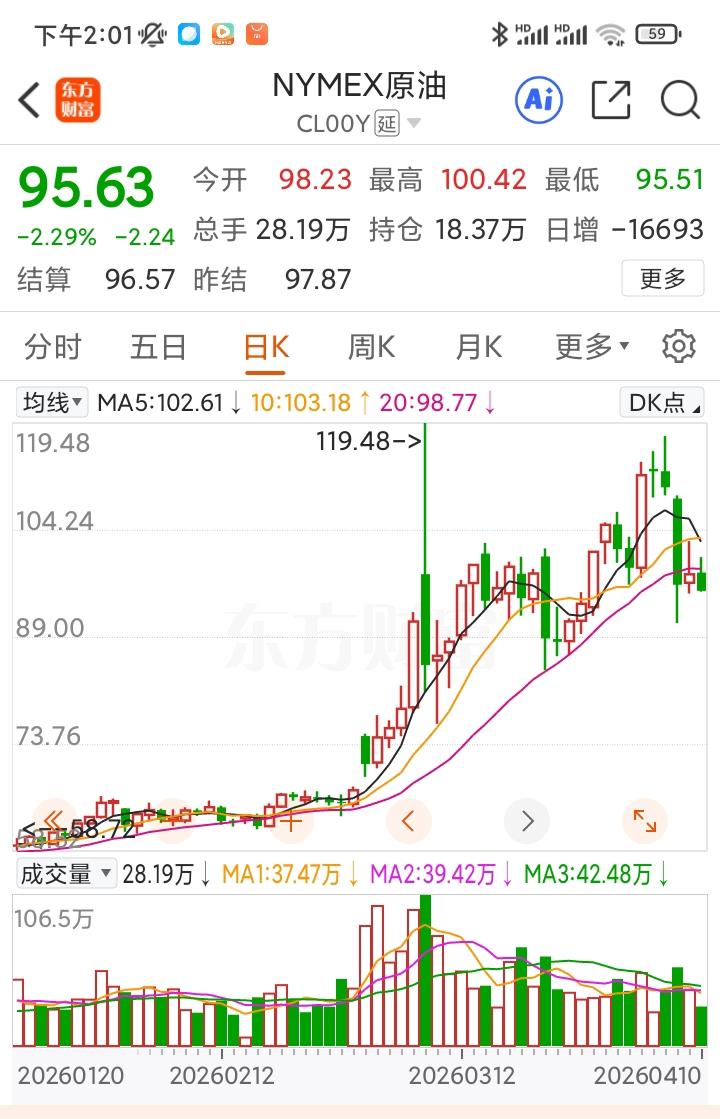
Task: Open the share icon in the top bar
Action: (610, 100)
